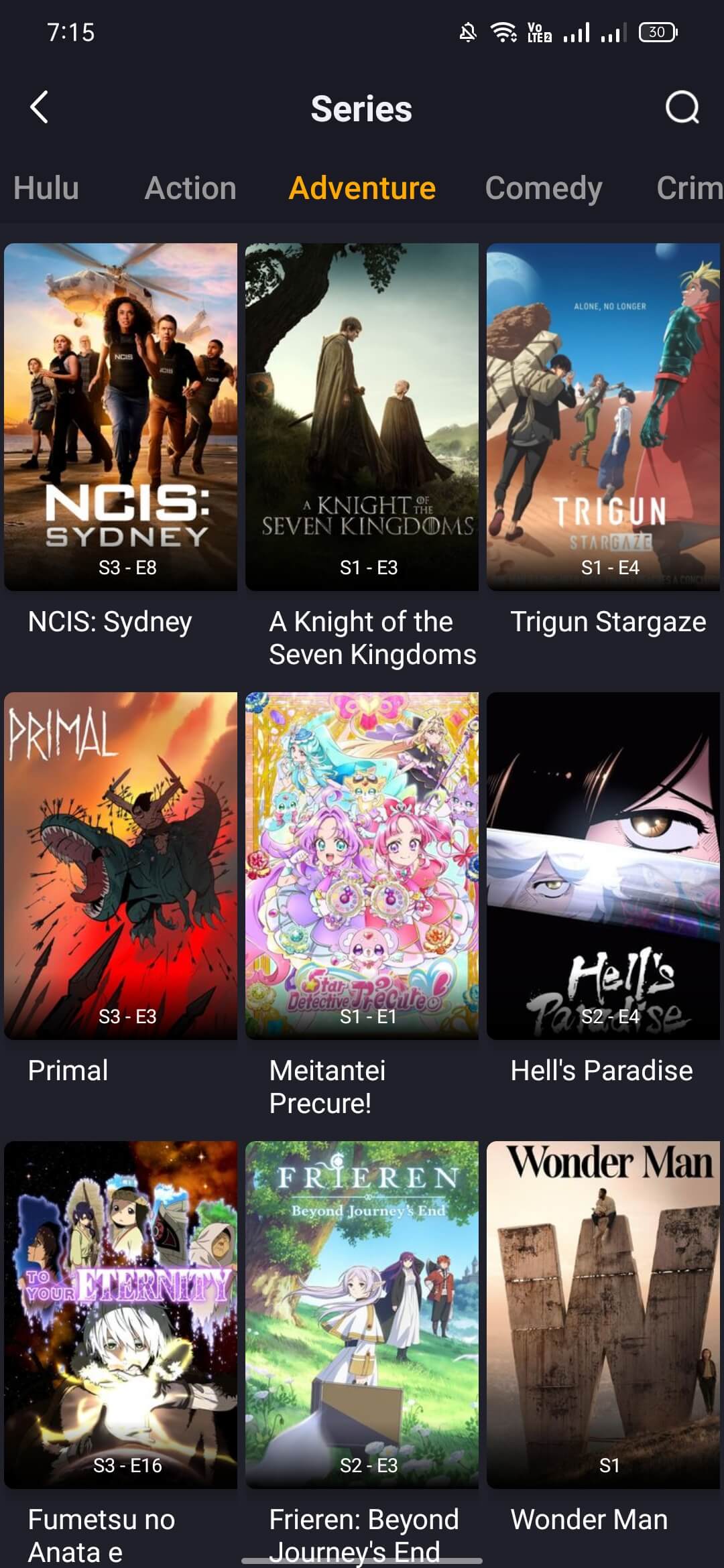
Task: Switch to the Hulu tab
Action: 46,188
